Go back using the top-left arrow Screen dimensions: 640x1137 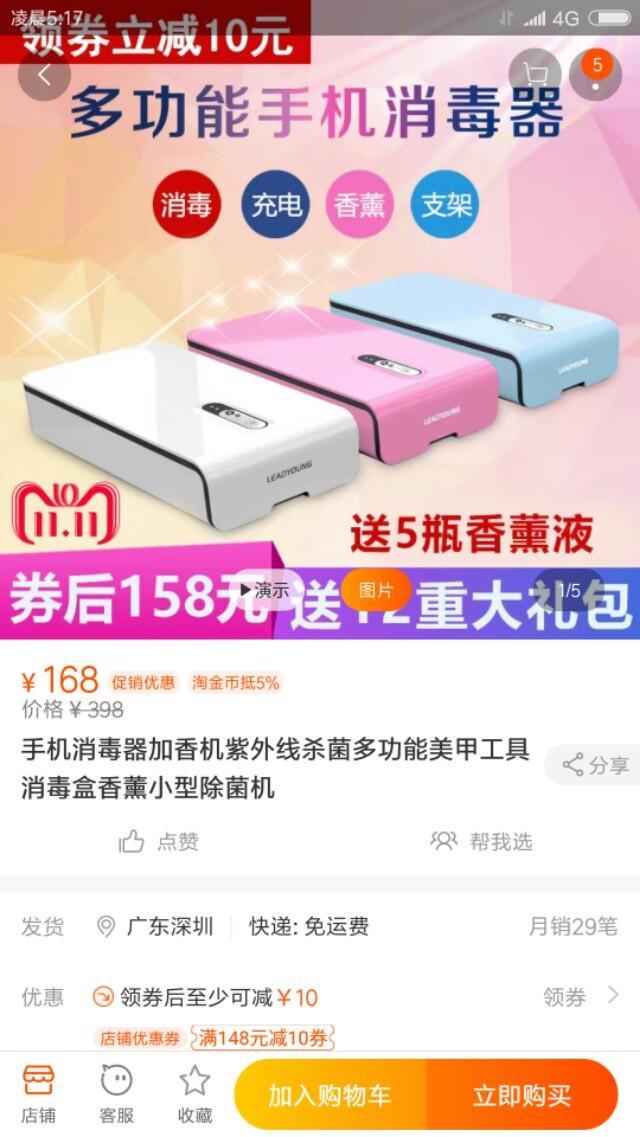44,74
